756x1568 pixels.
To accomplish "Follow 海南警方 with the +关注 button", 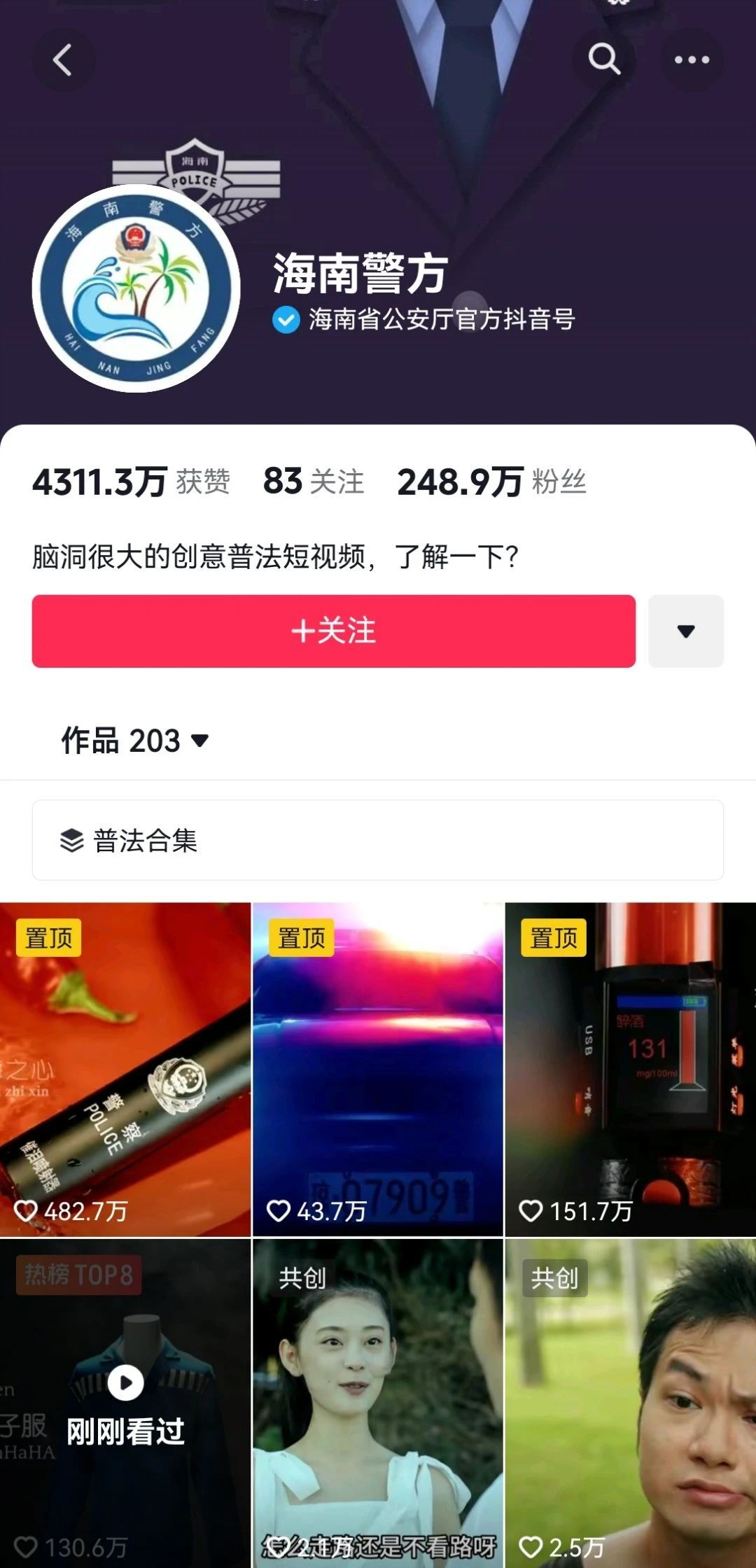I will pyautogui.click(x=333, y=631).
